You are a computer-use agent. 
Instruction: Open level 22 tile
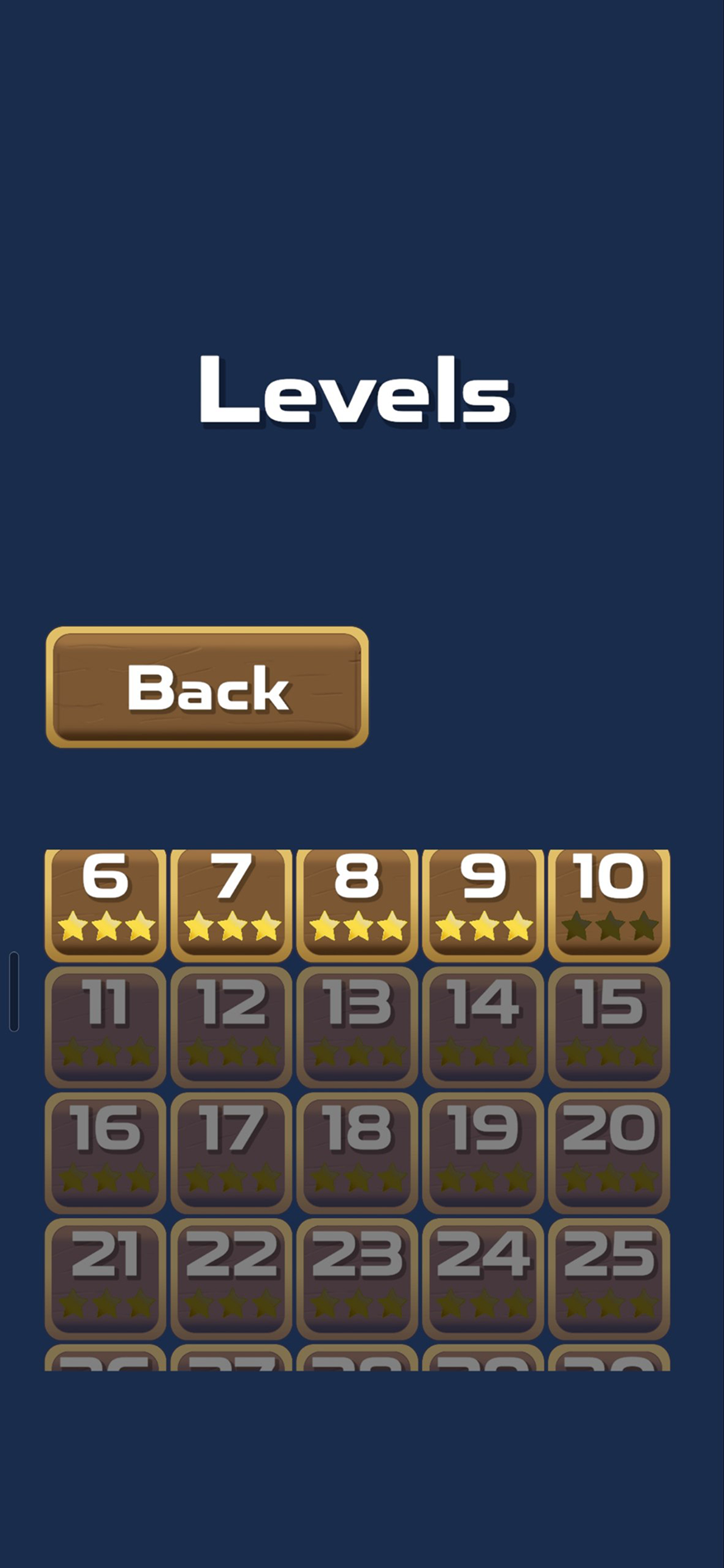[231, 1278]
